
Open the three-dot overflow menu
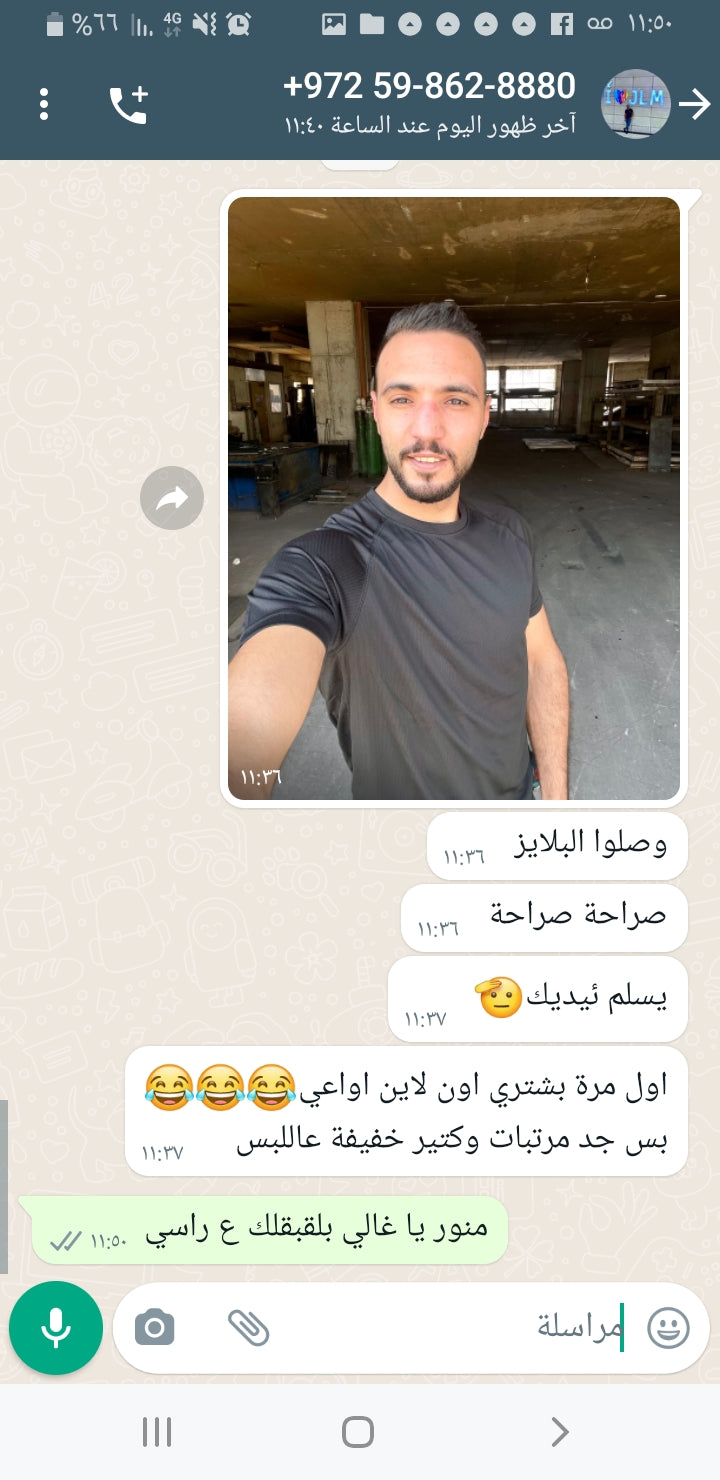(44, 104)
